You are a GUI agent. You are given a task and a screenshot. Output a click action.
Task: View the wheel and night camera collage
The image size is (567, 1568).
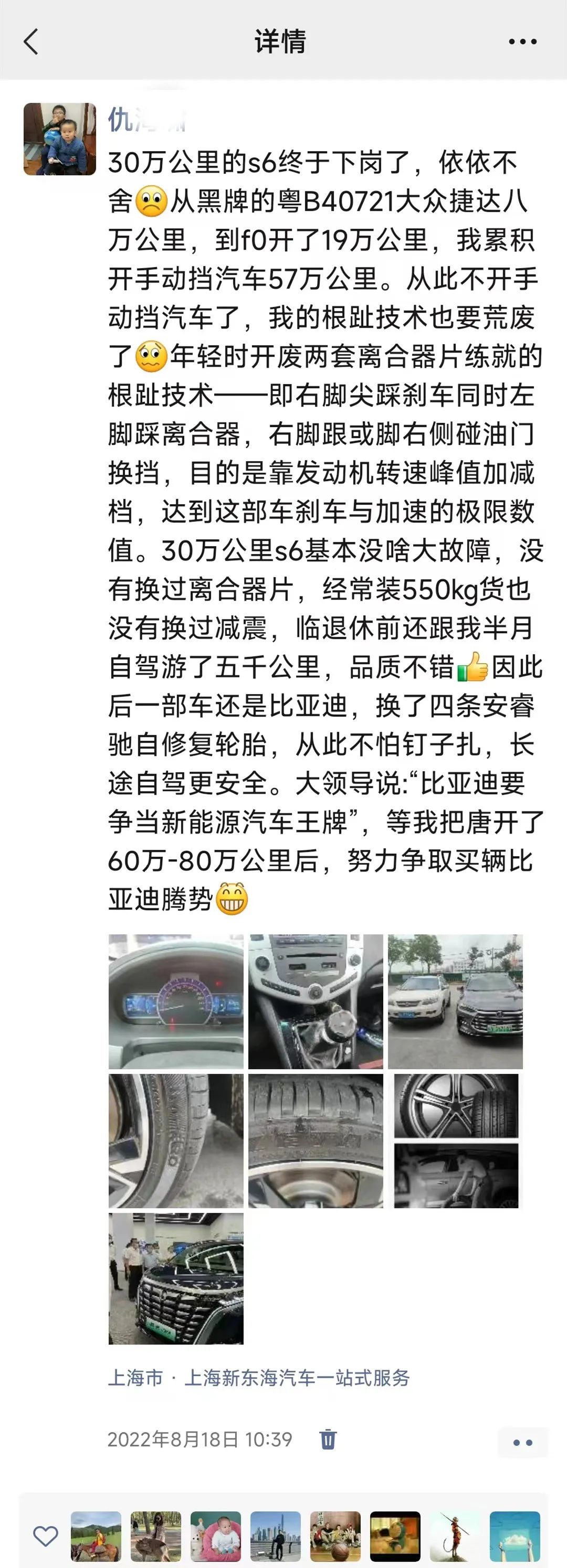[455, 1140]
